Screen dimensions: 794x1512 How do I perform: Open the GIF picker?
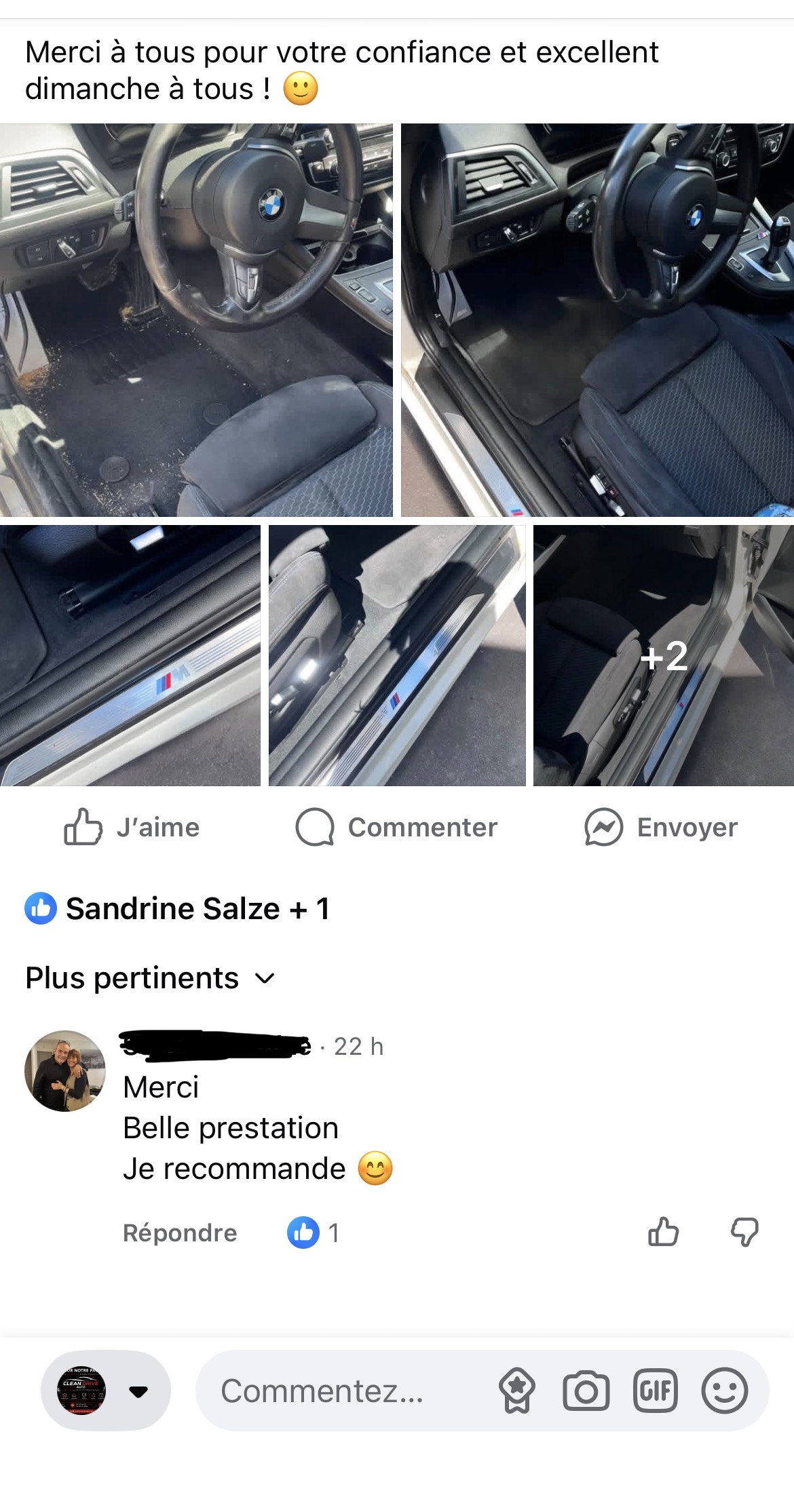pos(656,1391)
